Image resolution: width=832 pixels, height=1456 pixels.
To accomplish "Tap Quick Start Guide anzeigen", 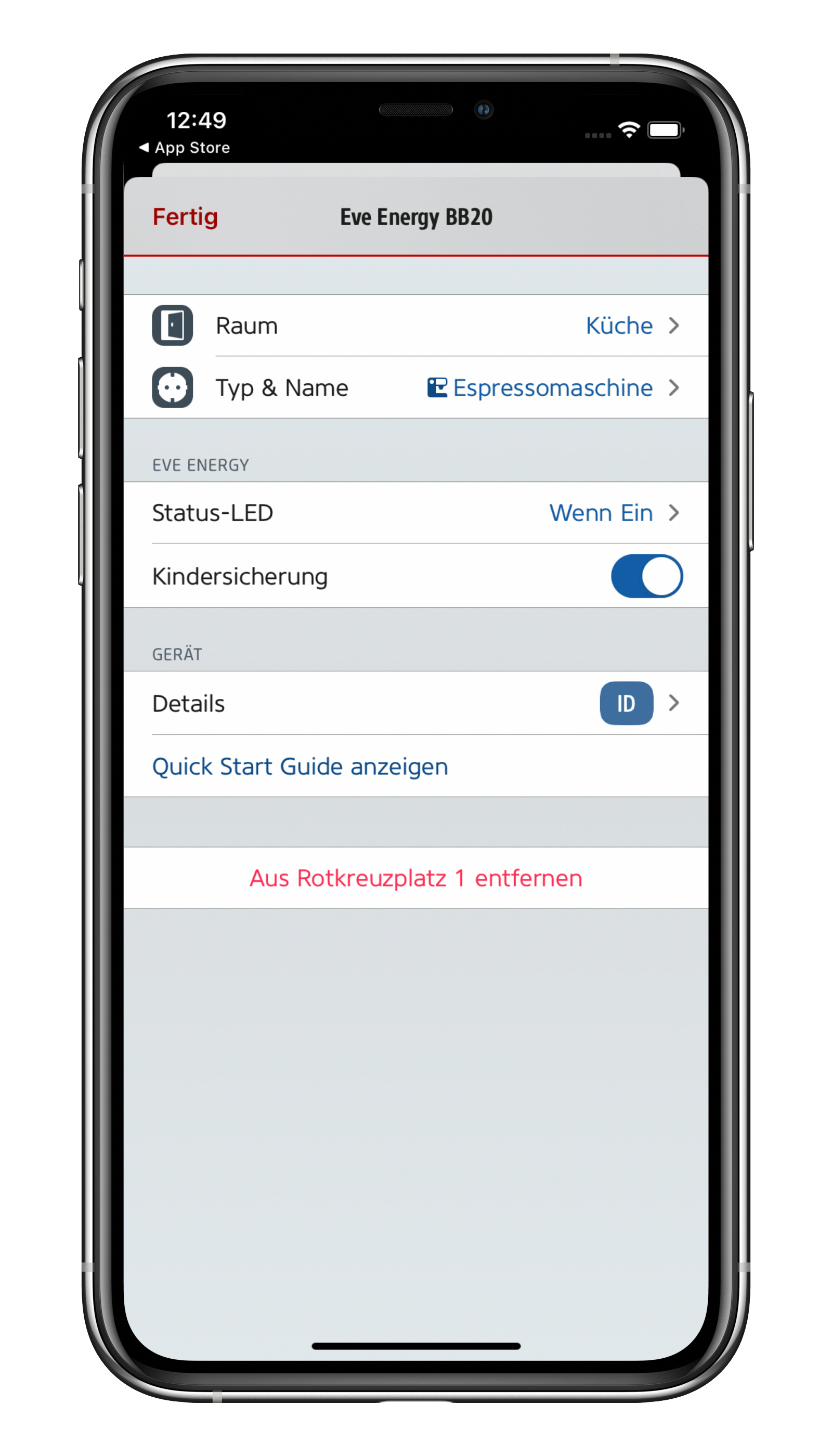I will coord(300,766).
